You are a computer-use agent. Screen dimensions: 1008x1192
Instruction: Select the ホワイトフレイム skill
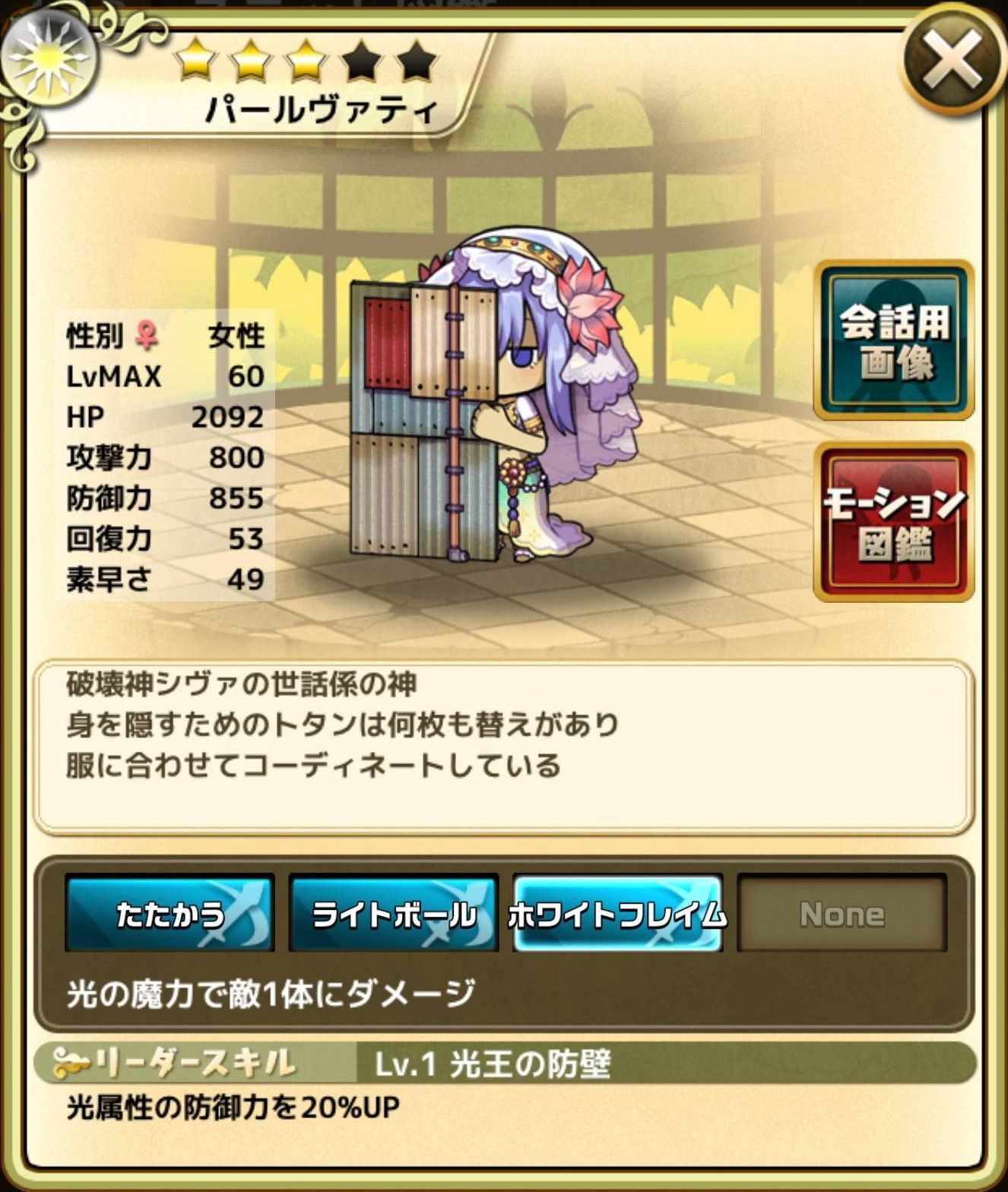click(617, 913)
